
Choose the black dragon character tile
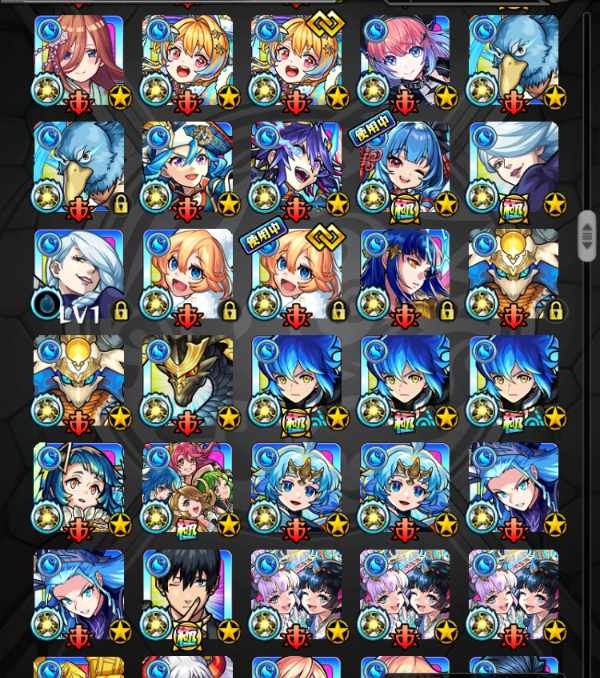188,384
